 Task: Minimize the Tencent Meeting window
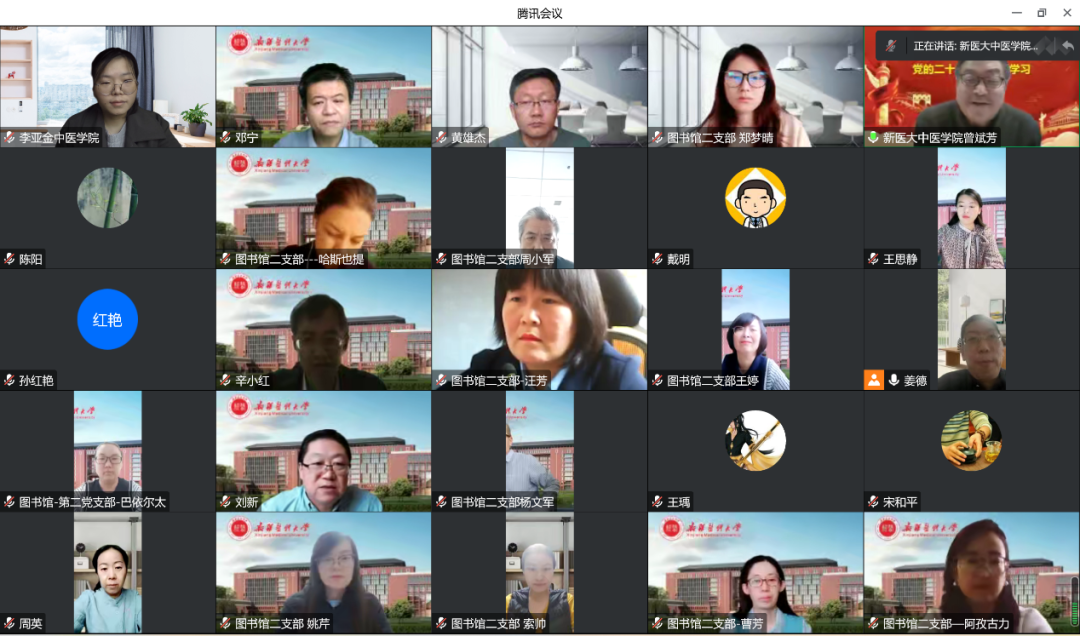click(1015, 12)
